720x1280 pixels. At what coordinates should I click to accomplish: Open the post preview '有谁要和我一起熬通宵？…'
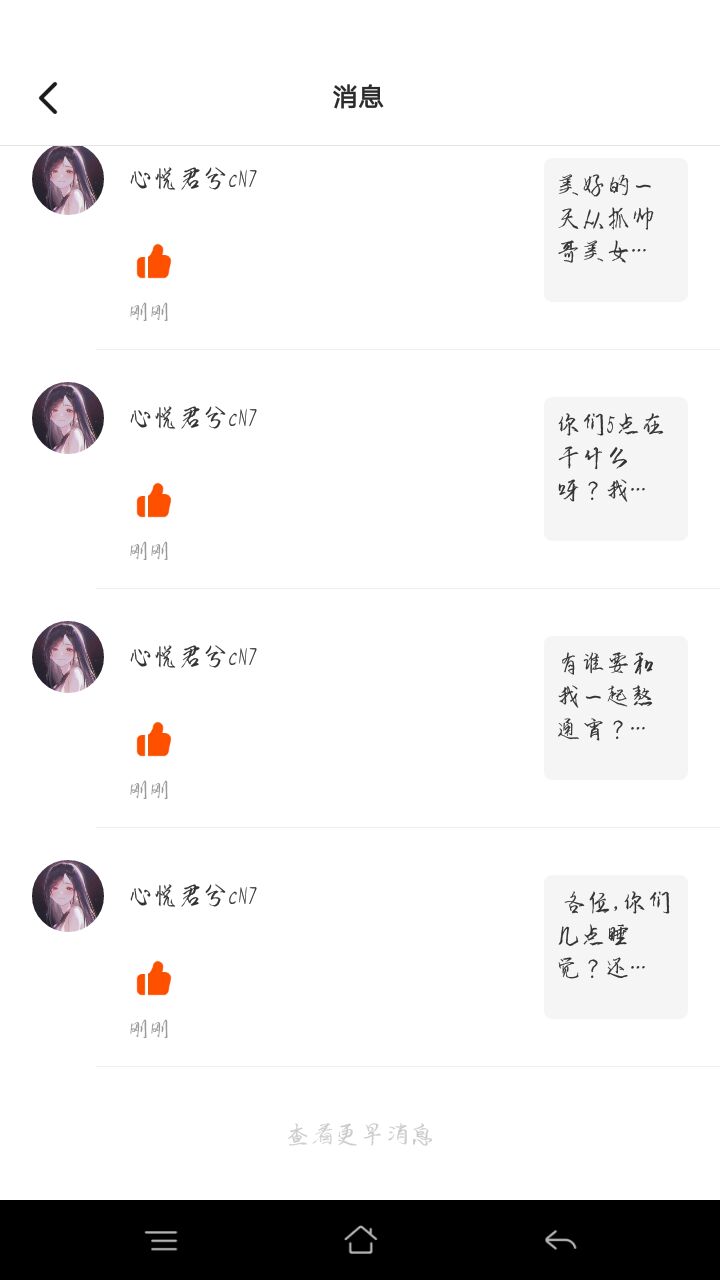tap(615, 708)
